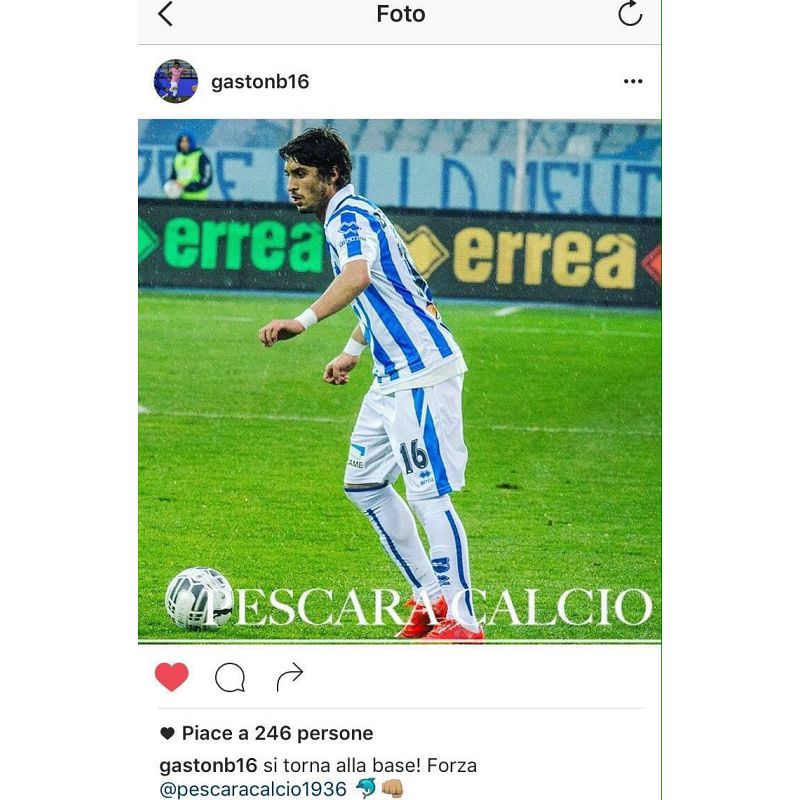Refresh the Foto post
The image size is (800, 800).
[x=630, y=14]
